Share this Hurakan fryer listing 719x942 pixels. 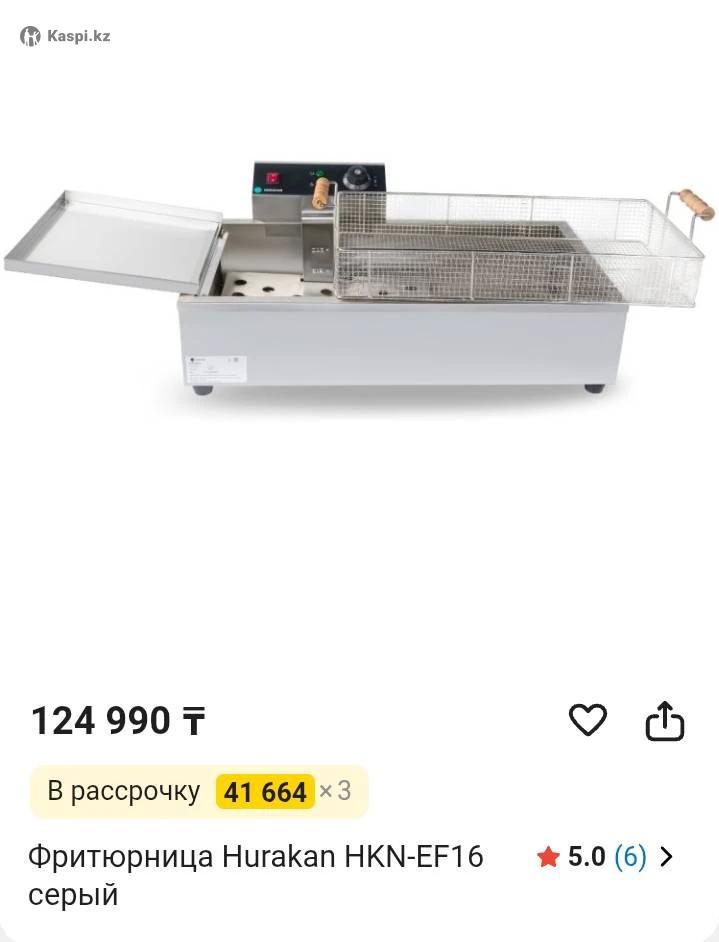(665, 720)
